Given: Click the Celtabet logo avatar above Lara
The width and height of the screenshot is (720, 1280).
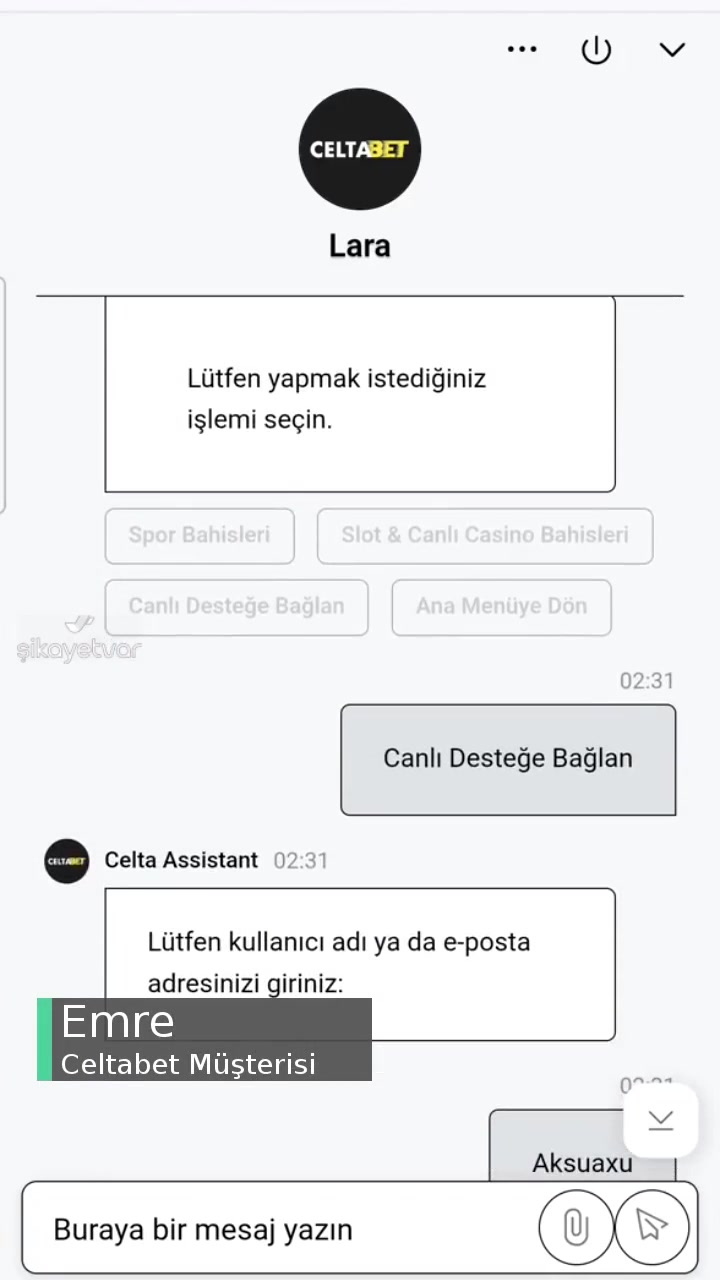Looking at the screenshot, I should [359, 148].
